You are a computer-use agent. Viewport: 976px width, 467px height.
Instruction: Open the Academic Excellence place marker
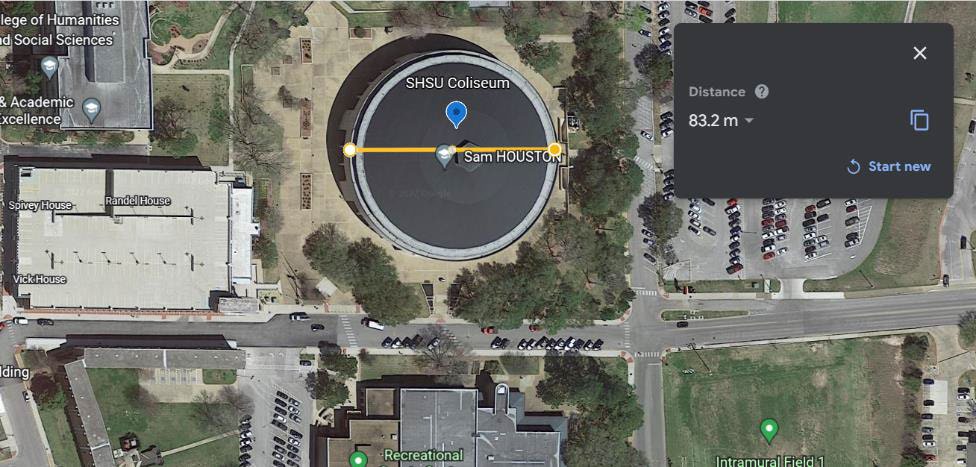[92, 109]
